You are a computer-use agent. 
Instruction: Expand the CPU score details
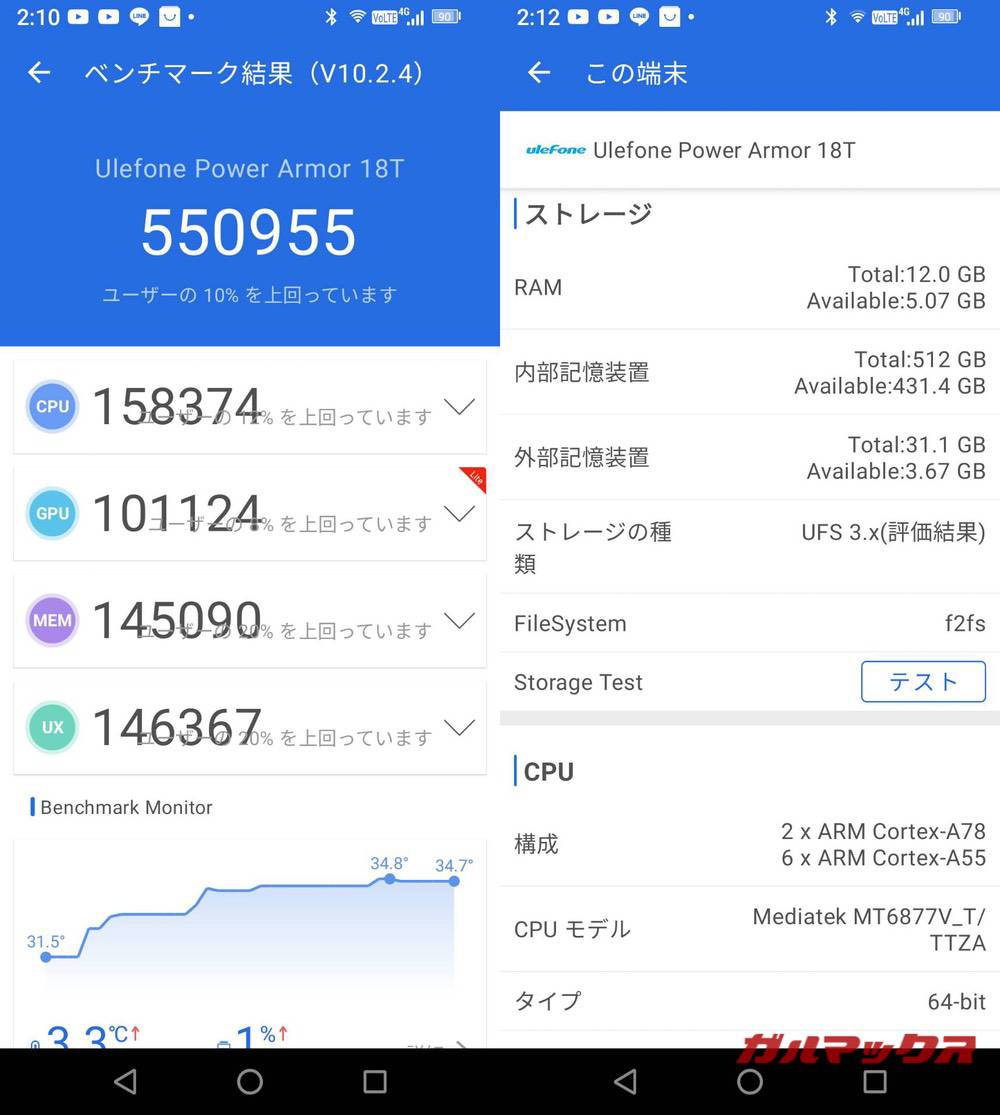[459, 407]
